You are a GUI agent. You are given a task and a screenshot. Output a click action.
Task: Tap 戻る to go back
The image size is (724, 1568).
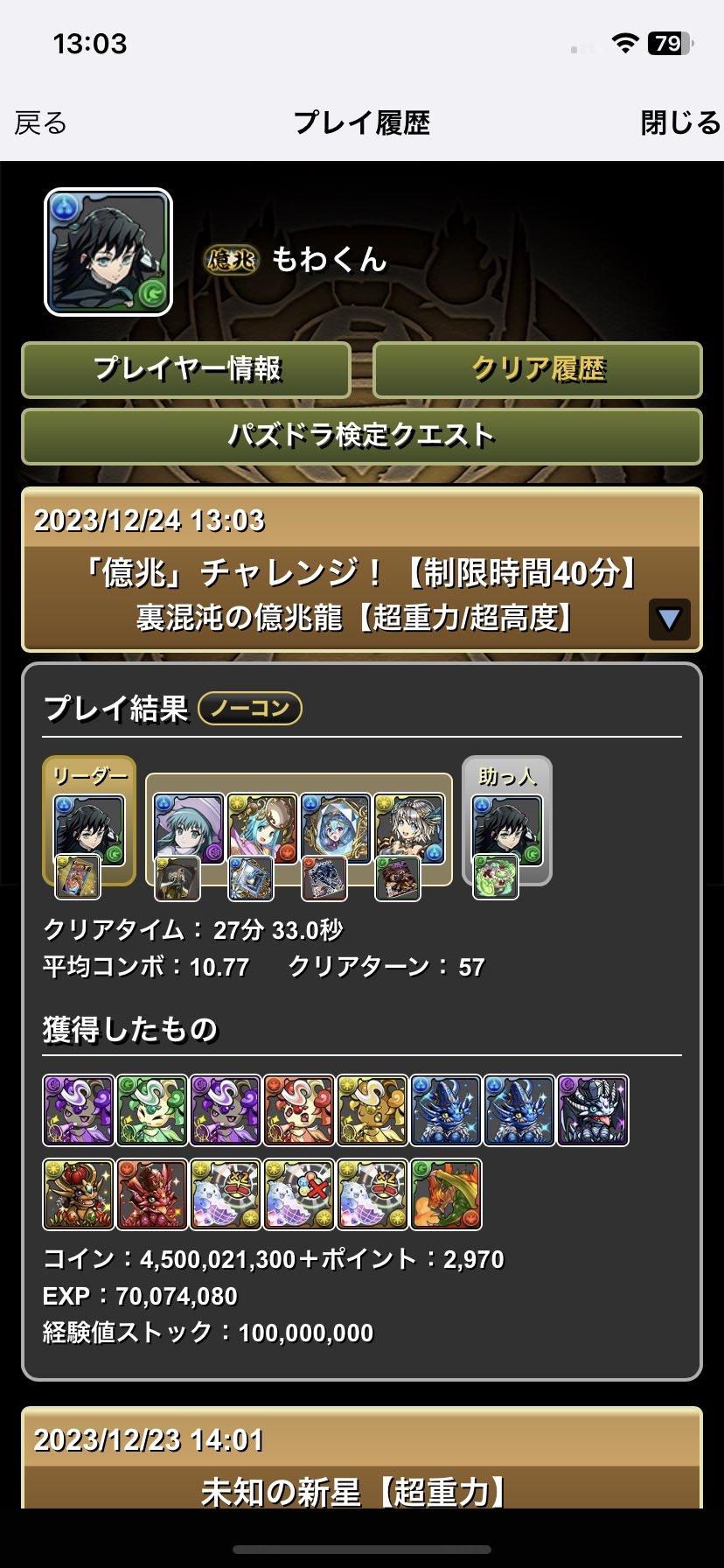(40, 123)
